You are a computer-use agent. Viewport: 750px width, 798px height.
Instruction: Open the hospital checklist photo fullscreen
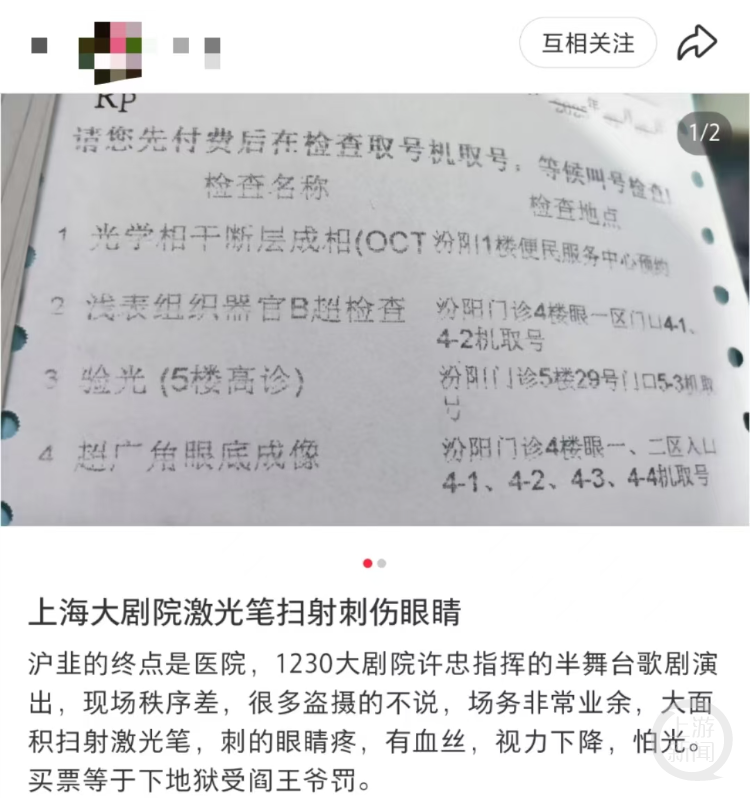pyautogui.click(x=375, y=310)
